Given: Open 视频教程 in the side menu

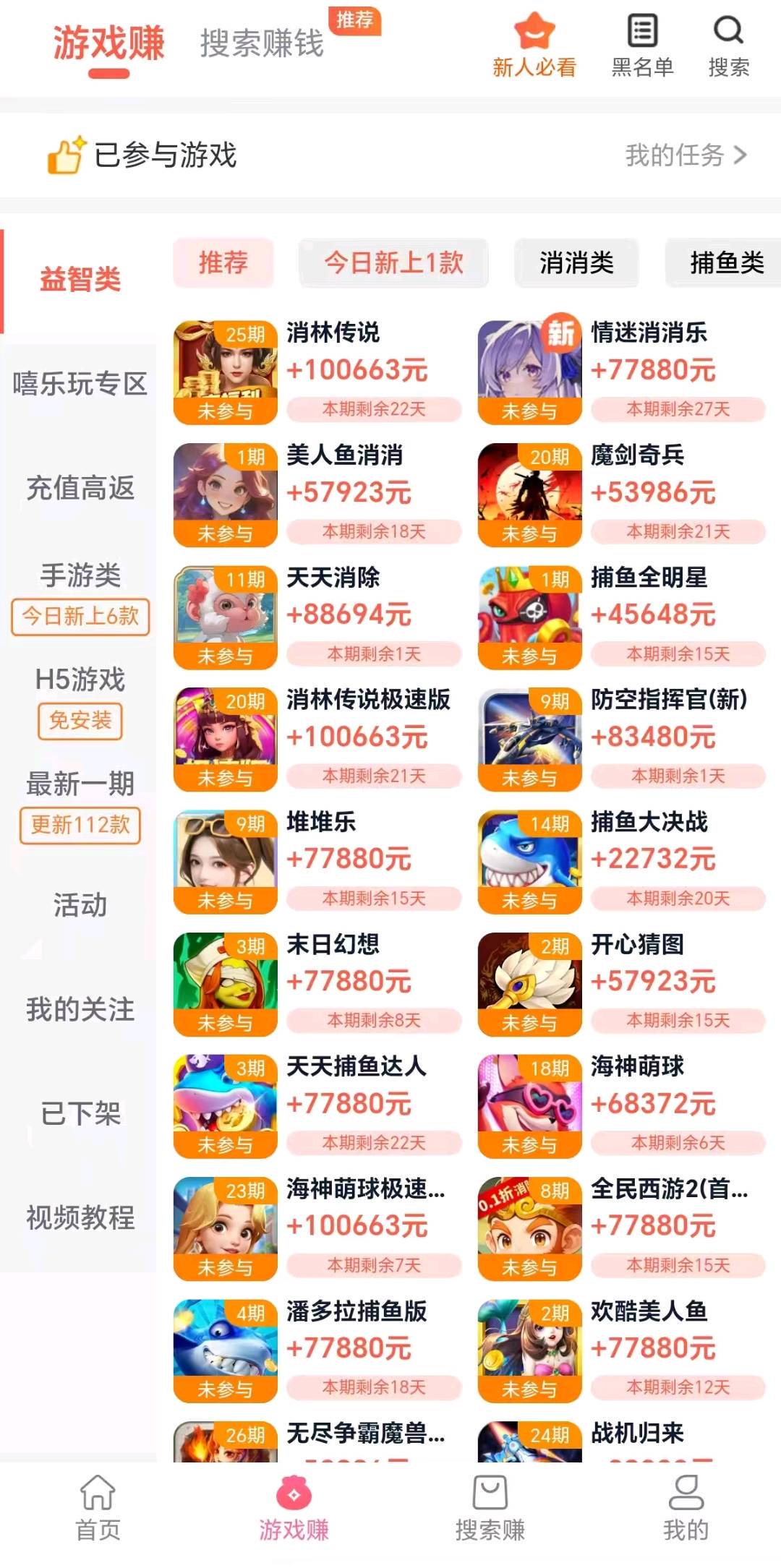Looking at the screenshot, I should [x=80, y=1217].
